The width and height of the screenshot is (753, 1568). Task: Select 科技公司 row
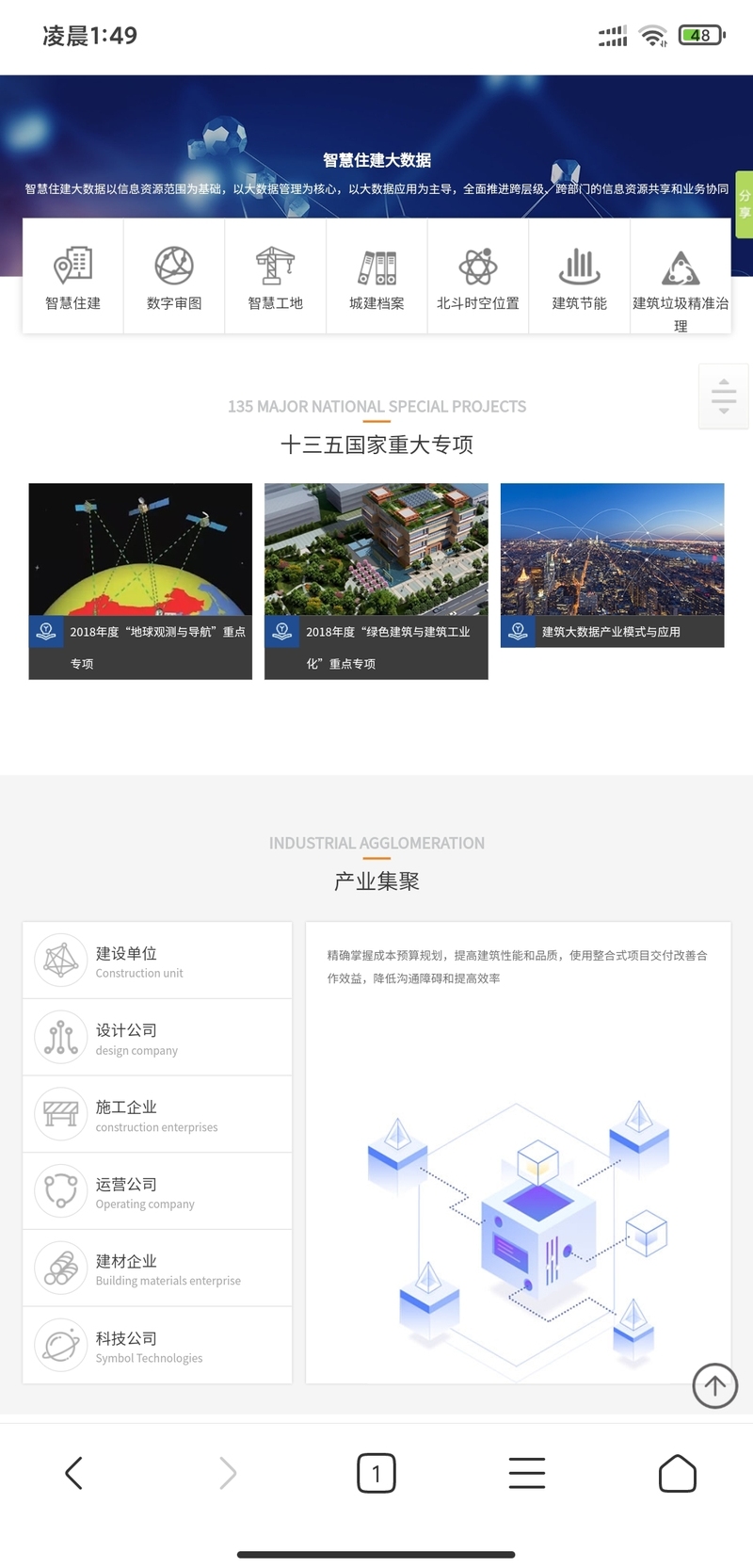157,1346
